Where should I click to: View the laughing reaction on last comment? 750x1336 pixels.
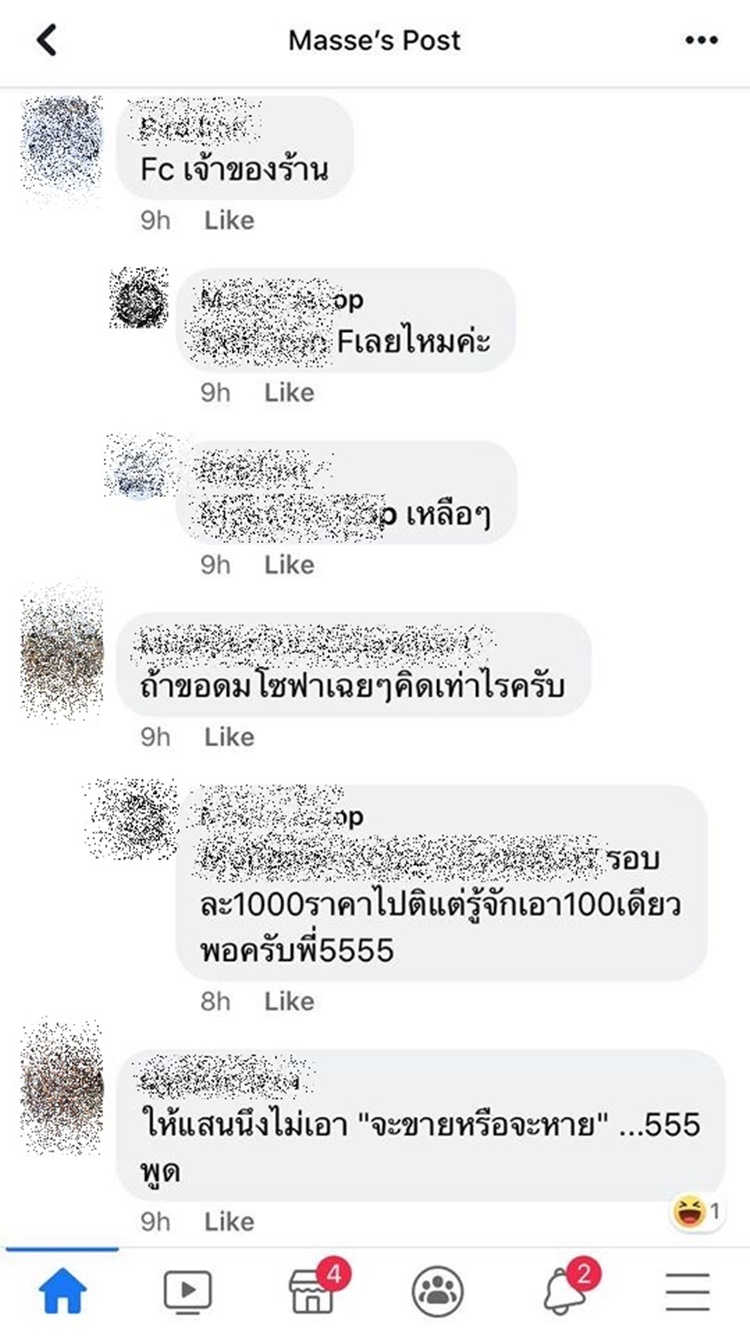pos(698,1214)
